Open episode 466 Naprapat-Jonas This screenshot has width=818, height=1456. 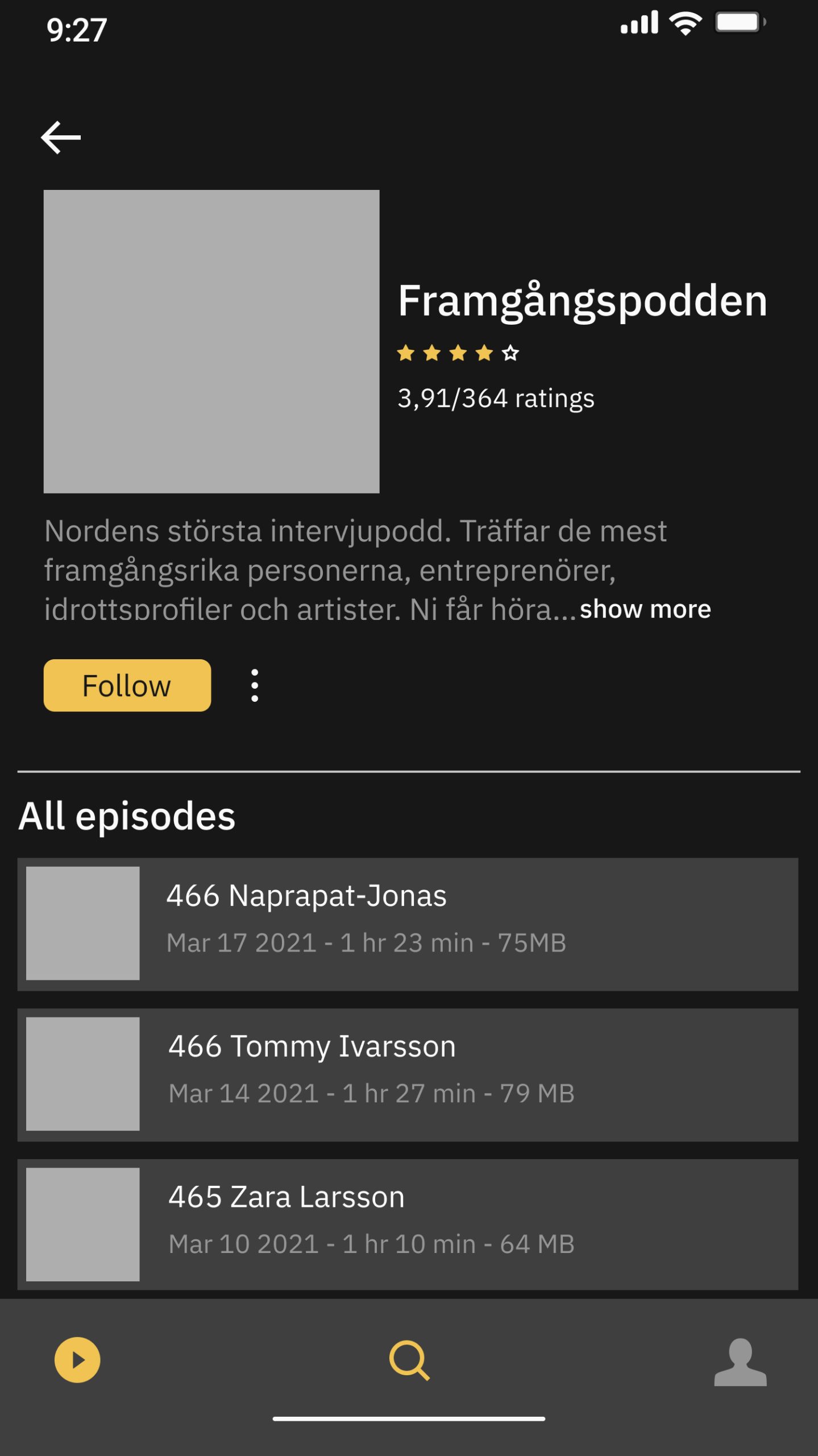(x=408, y=924)
